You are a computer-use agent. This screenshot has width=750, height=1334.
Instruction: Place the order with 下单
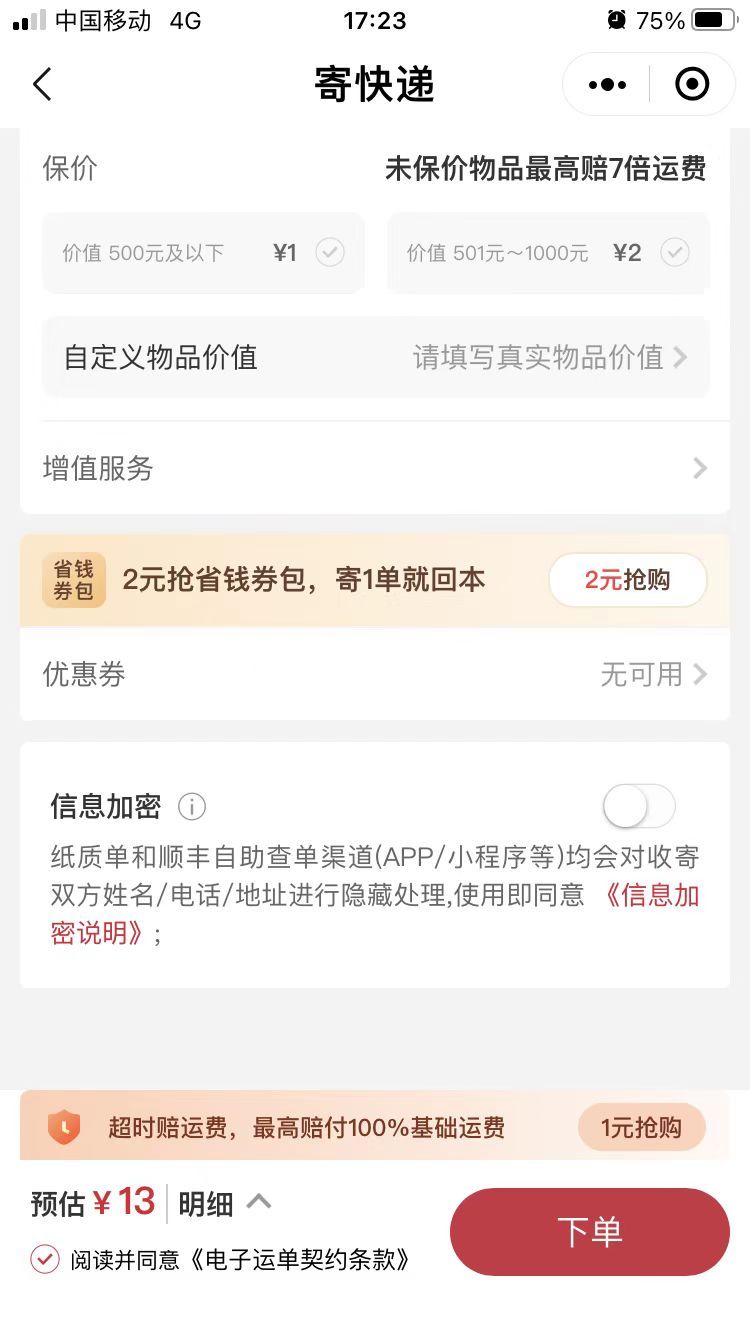pyautogui.click(x=590, y=1232)
